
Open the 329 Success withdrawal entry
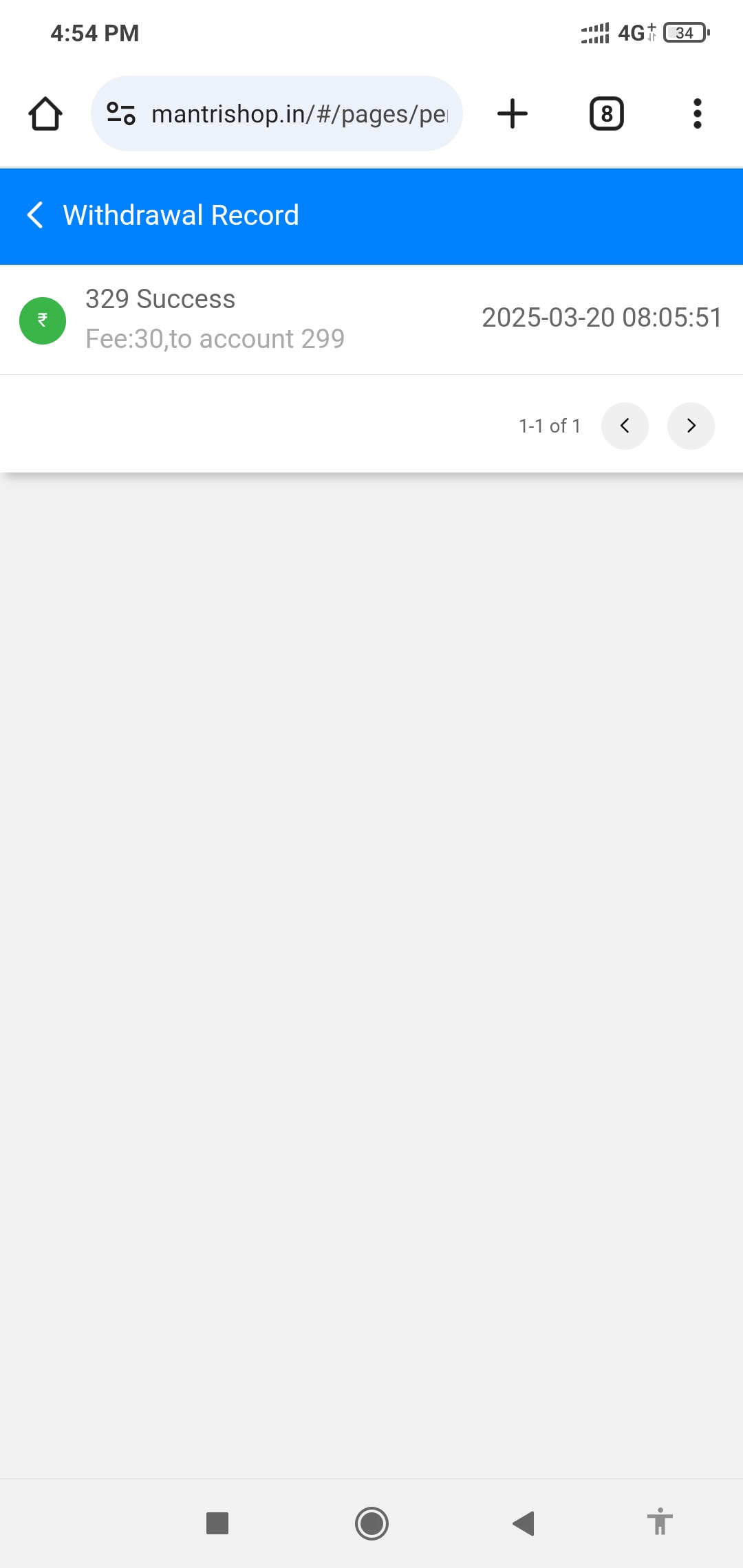click(x=371, y=319)
